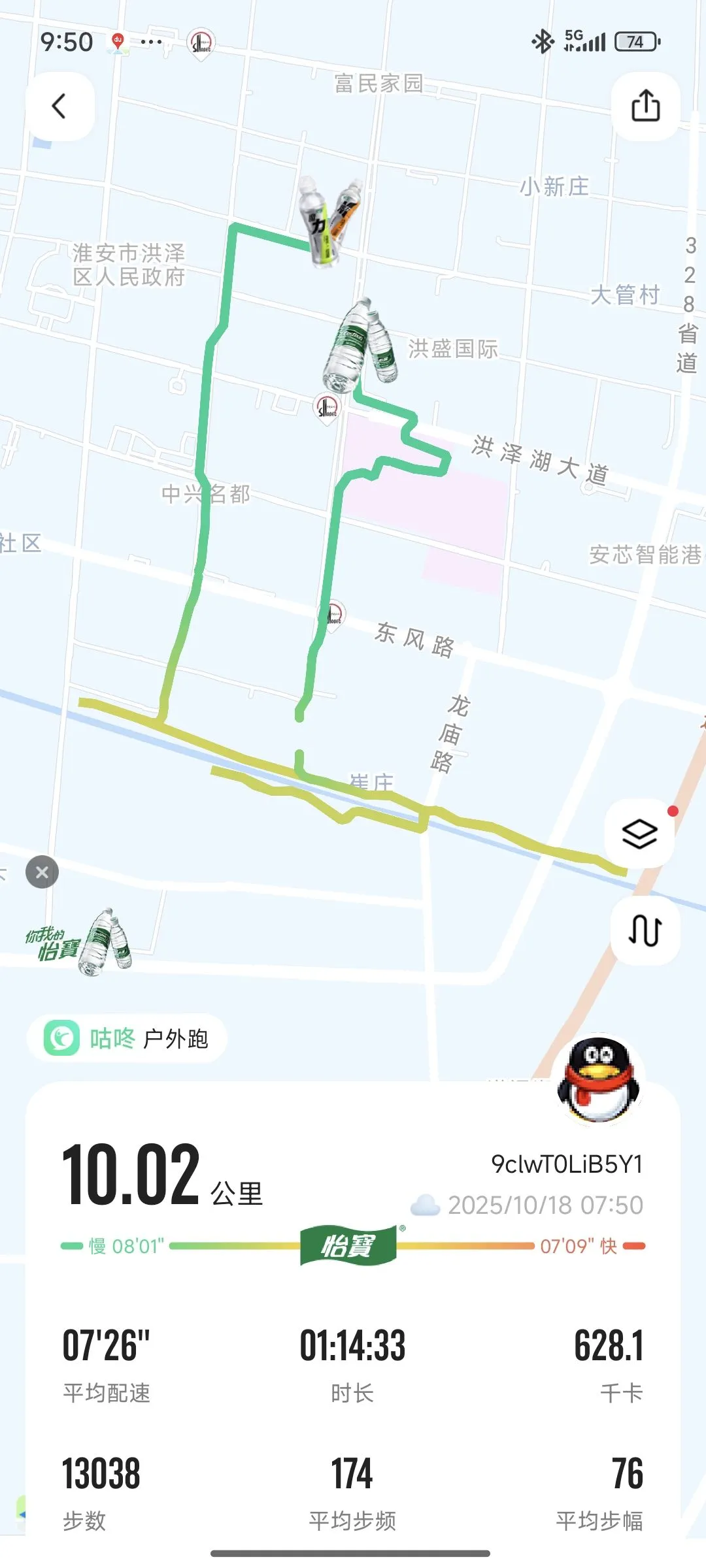
Task: Share this running record
Action: click(645, 106)
